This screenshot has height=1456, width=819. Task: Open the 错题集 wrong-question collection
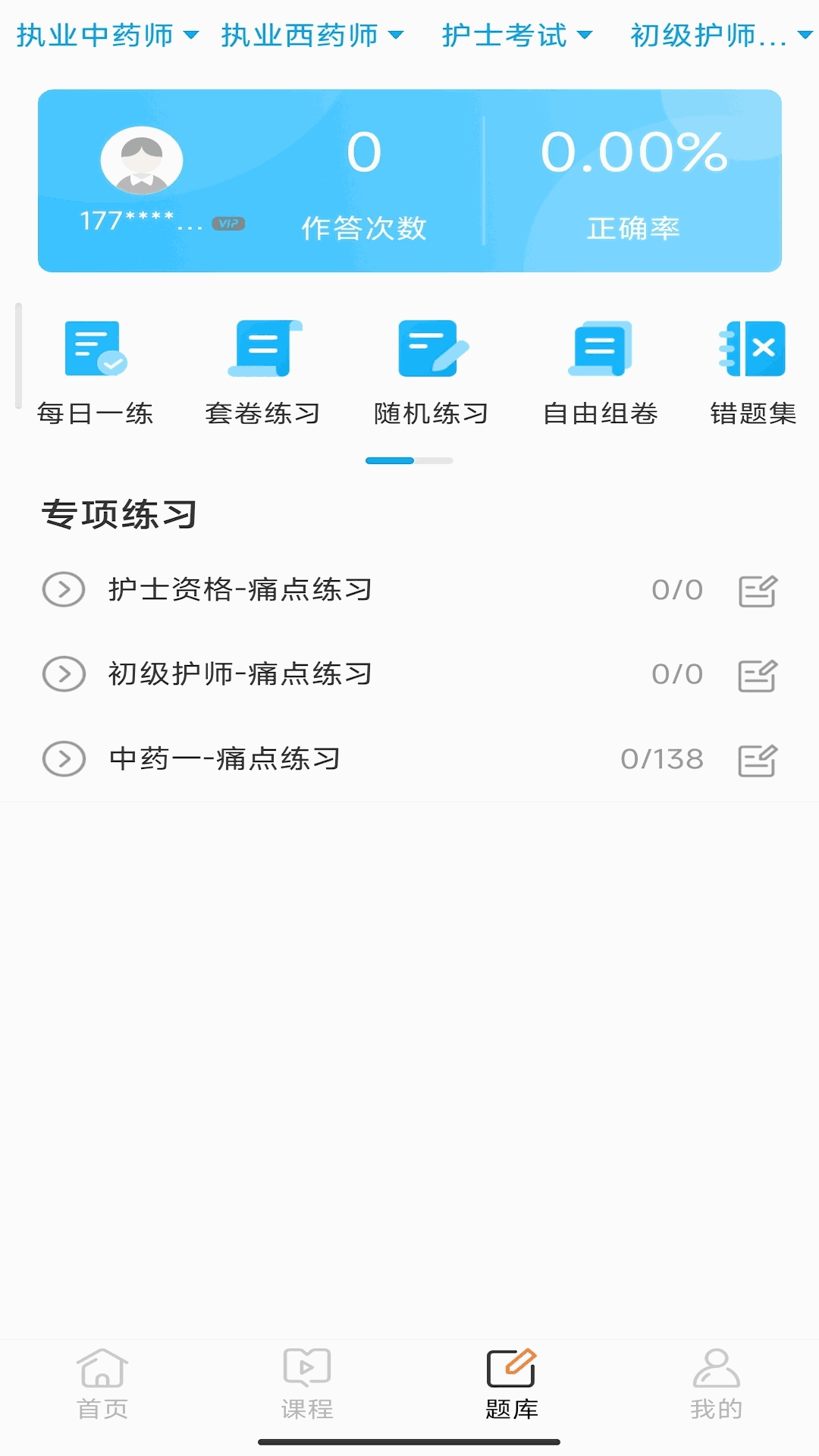[x=753, y=372]
